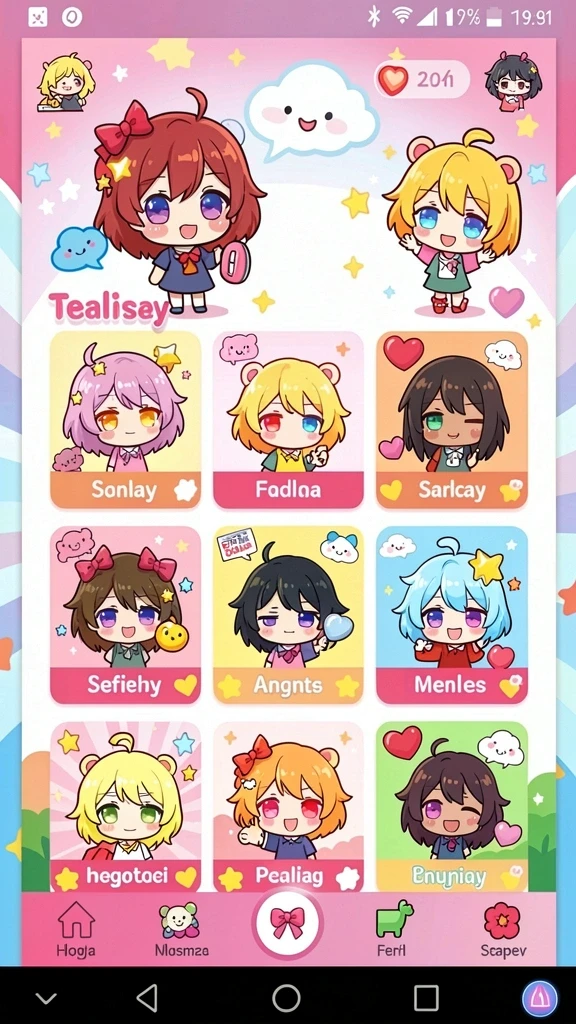This screenshot has width=576, height=1024.
Task: Open the black-haired avatar icon
Action: [513, 82]
